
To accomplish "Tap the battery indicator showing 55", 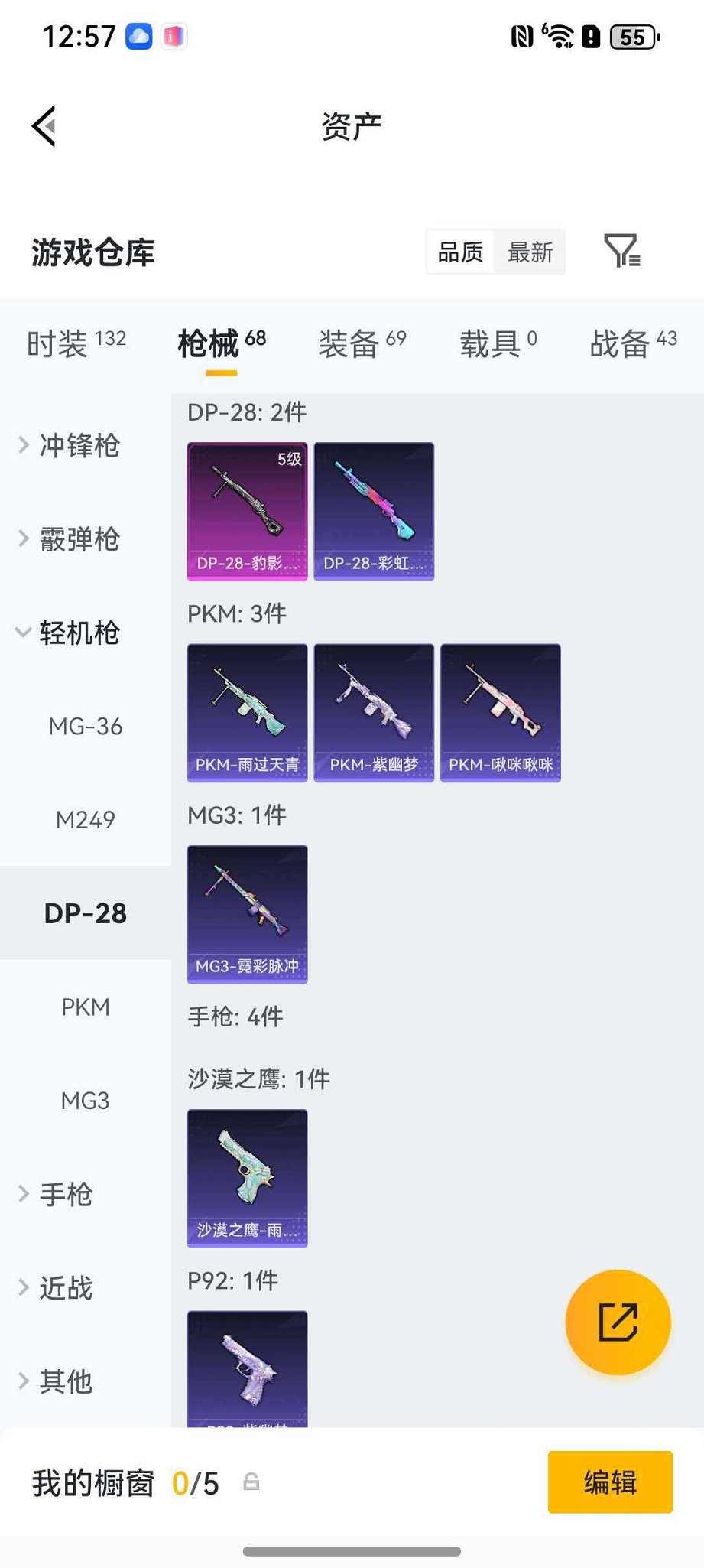I will click(x=632, y=34).
